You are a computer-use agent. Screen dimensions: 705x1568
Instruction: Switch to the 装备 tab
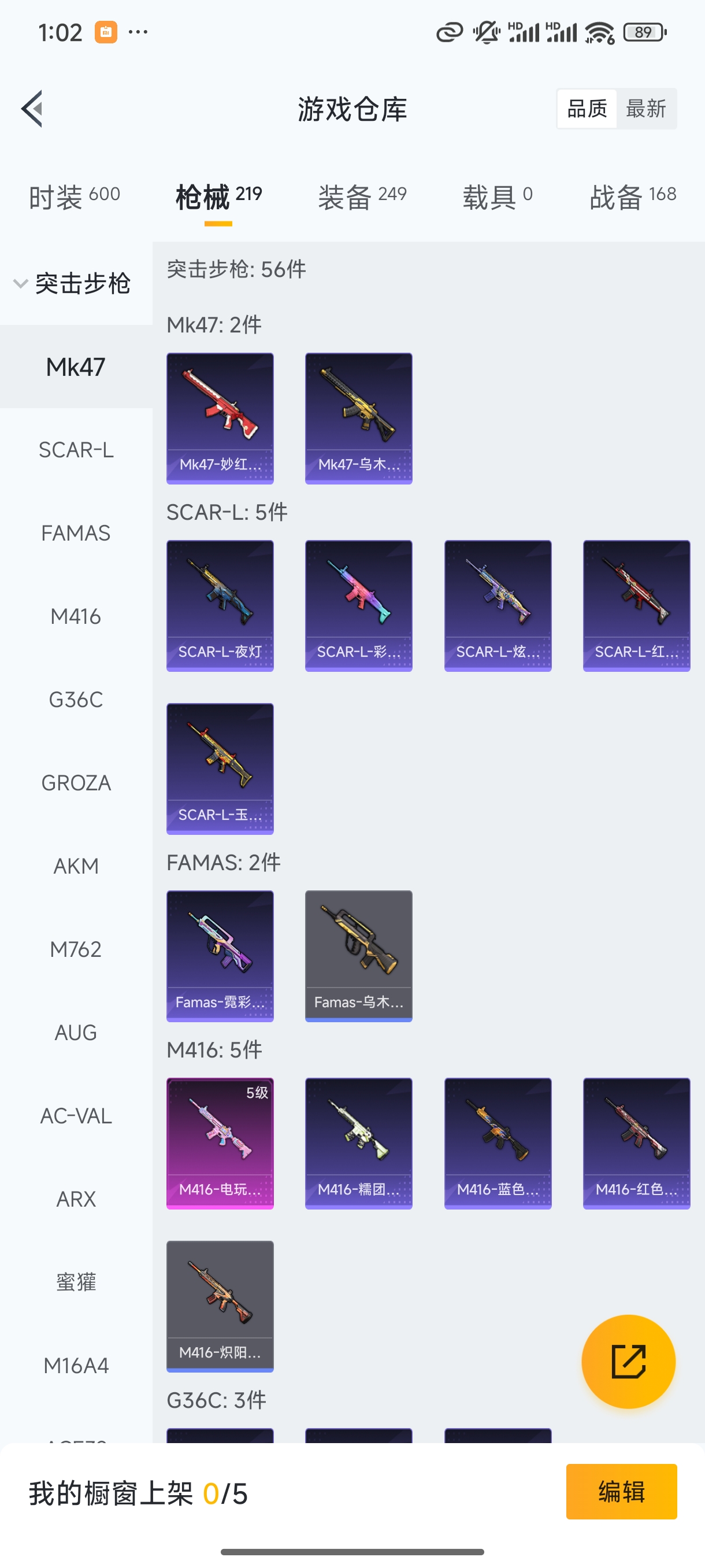point(362,197)
